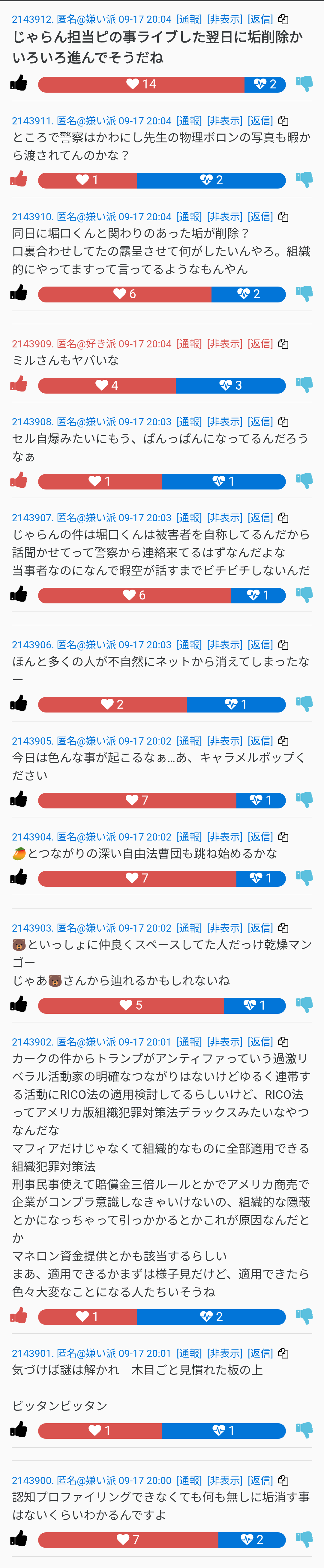Upvote comment 2143912 with thumbs up

19,83
